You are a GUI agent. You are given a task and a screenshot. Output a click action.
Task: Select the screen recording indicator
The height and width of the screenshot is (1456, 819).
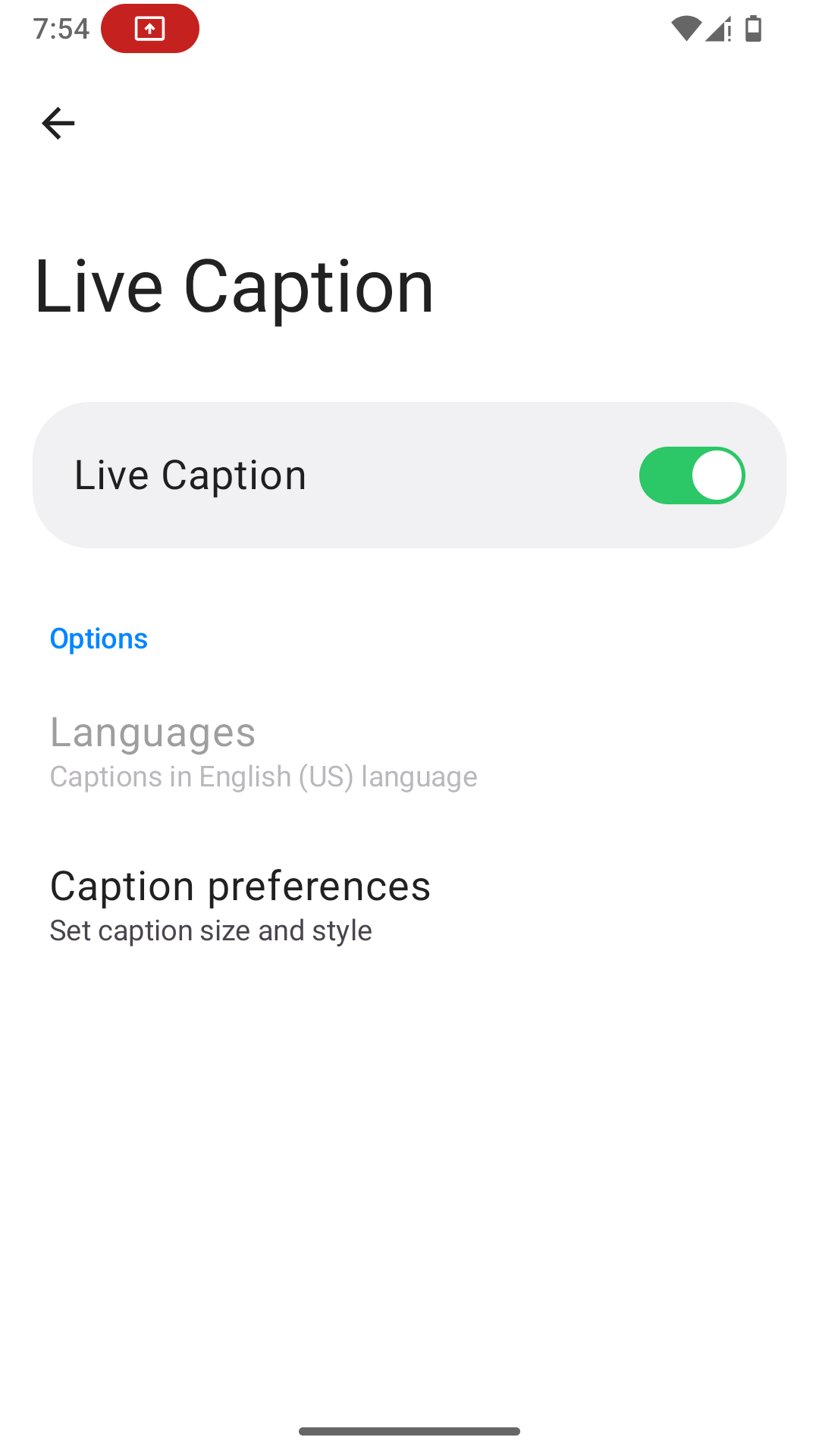(149, 27)
